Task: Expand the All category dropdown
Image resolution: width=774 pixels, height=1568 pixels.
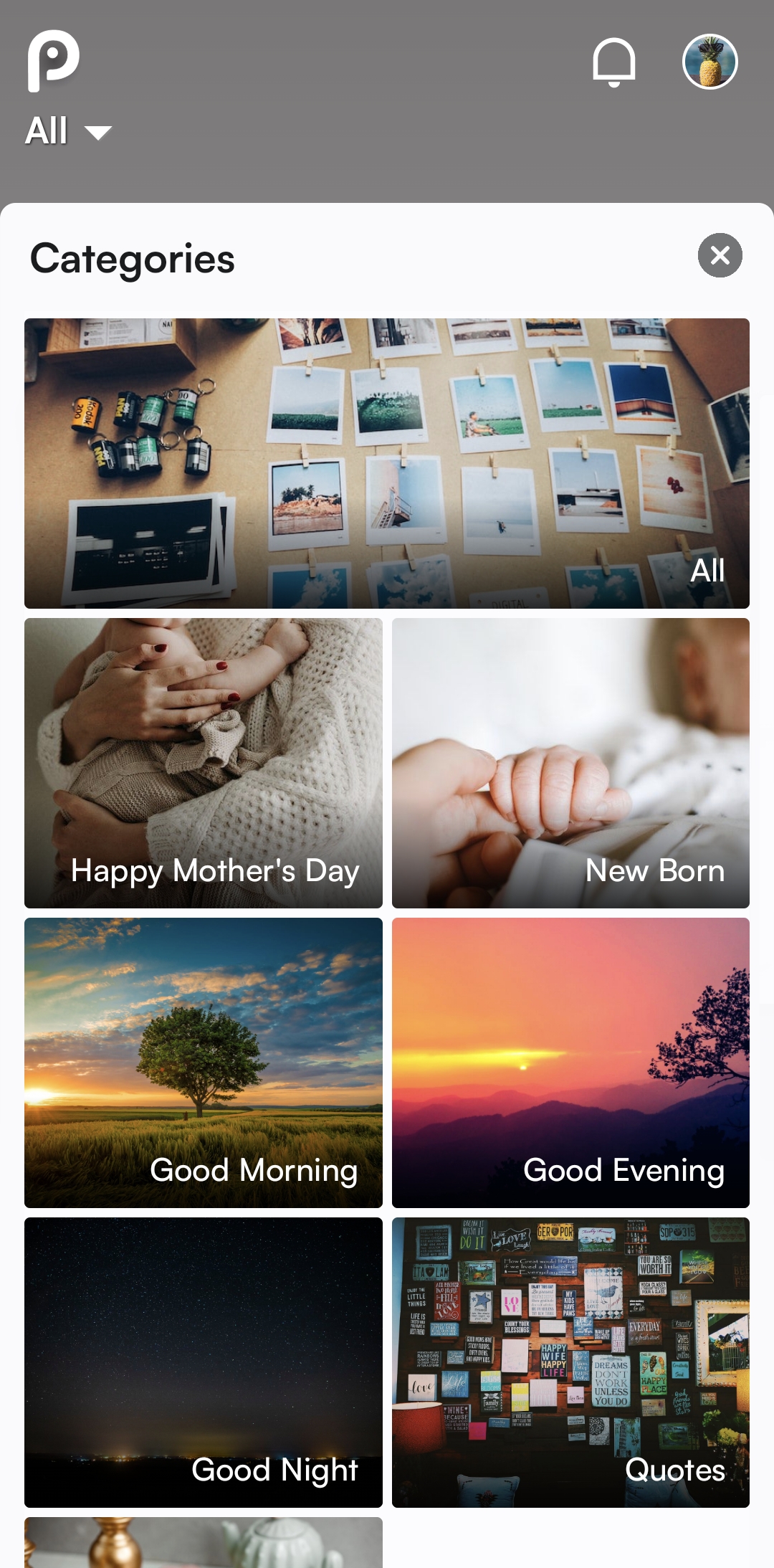Action: click(x=69, y=131)
